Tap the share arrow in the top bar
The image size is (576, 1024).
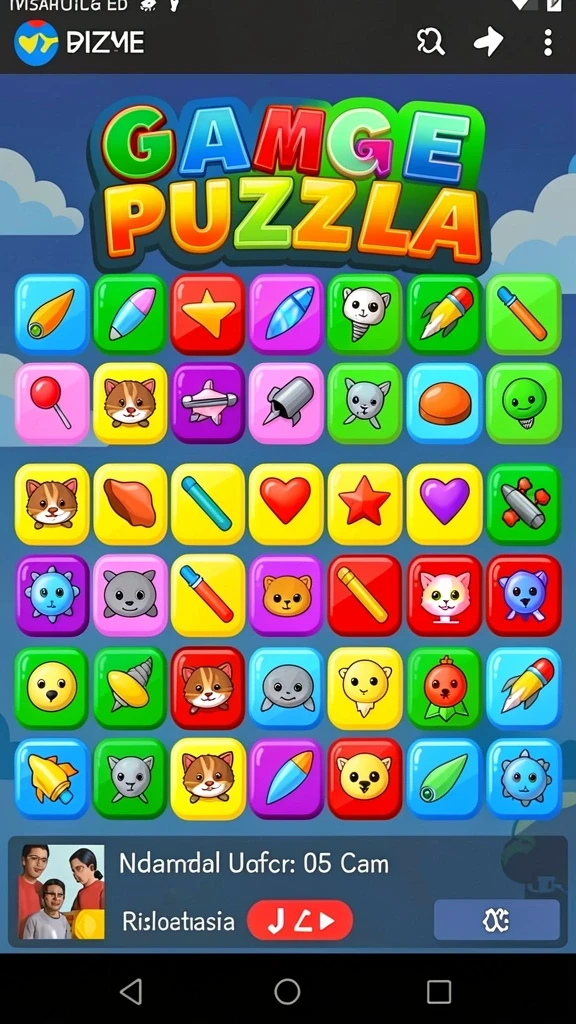coord(488,42)
